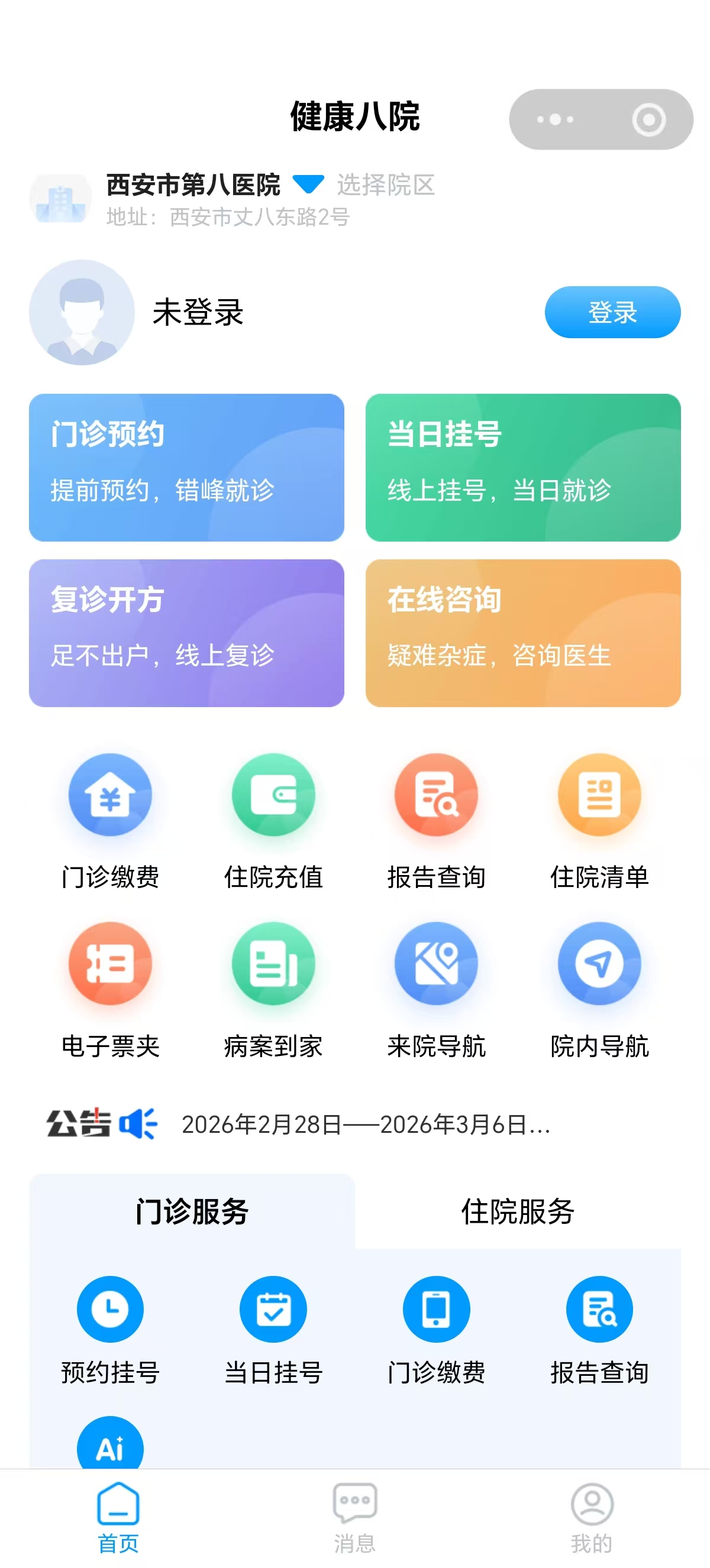Switch to the 住院服务 tab
Screen dimensions: 710x1568
518,1211
